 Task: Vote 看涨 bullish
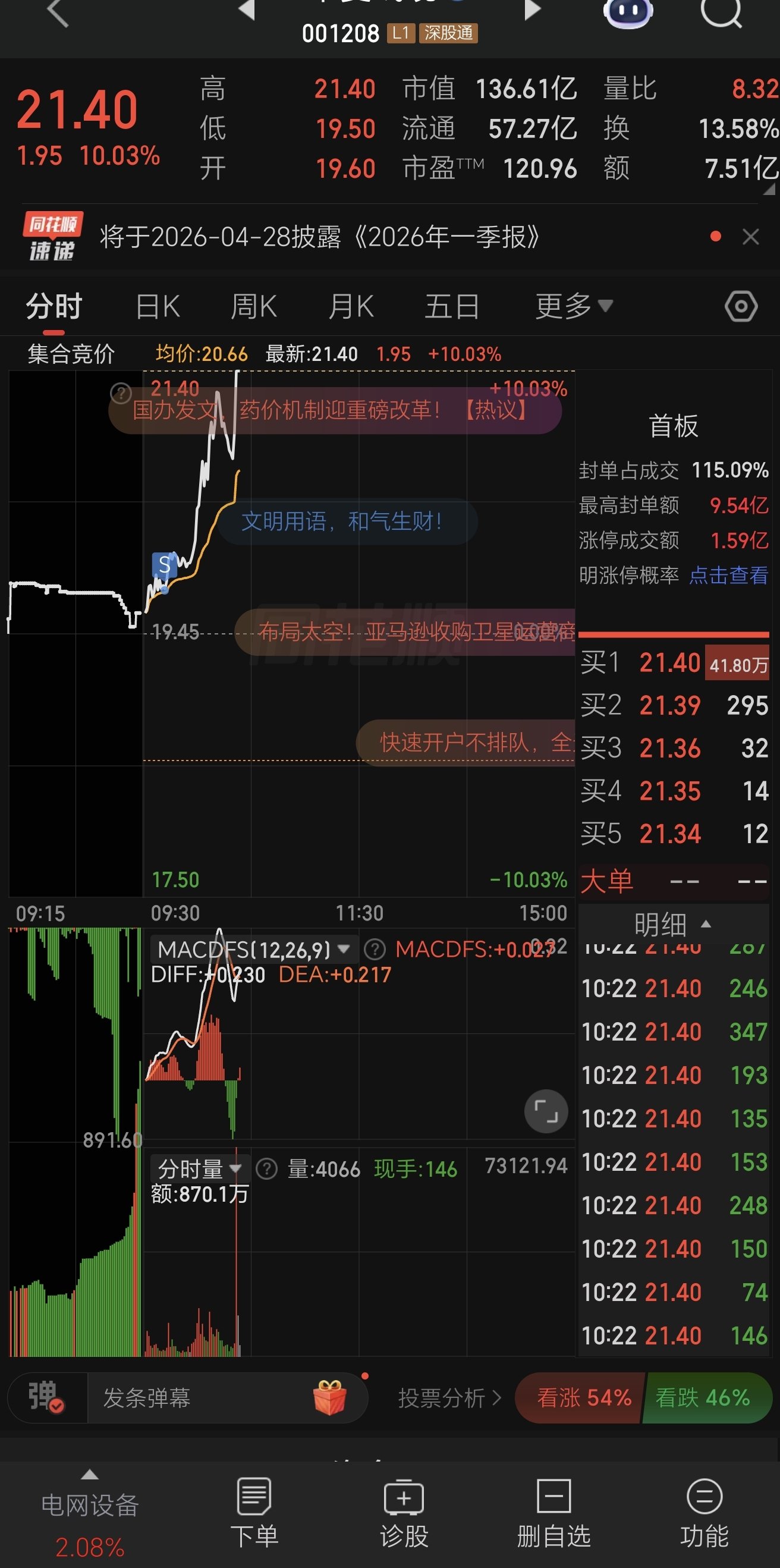tap(583, 1397)
